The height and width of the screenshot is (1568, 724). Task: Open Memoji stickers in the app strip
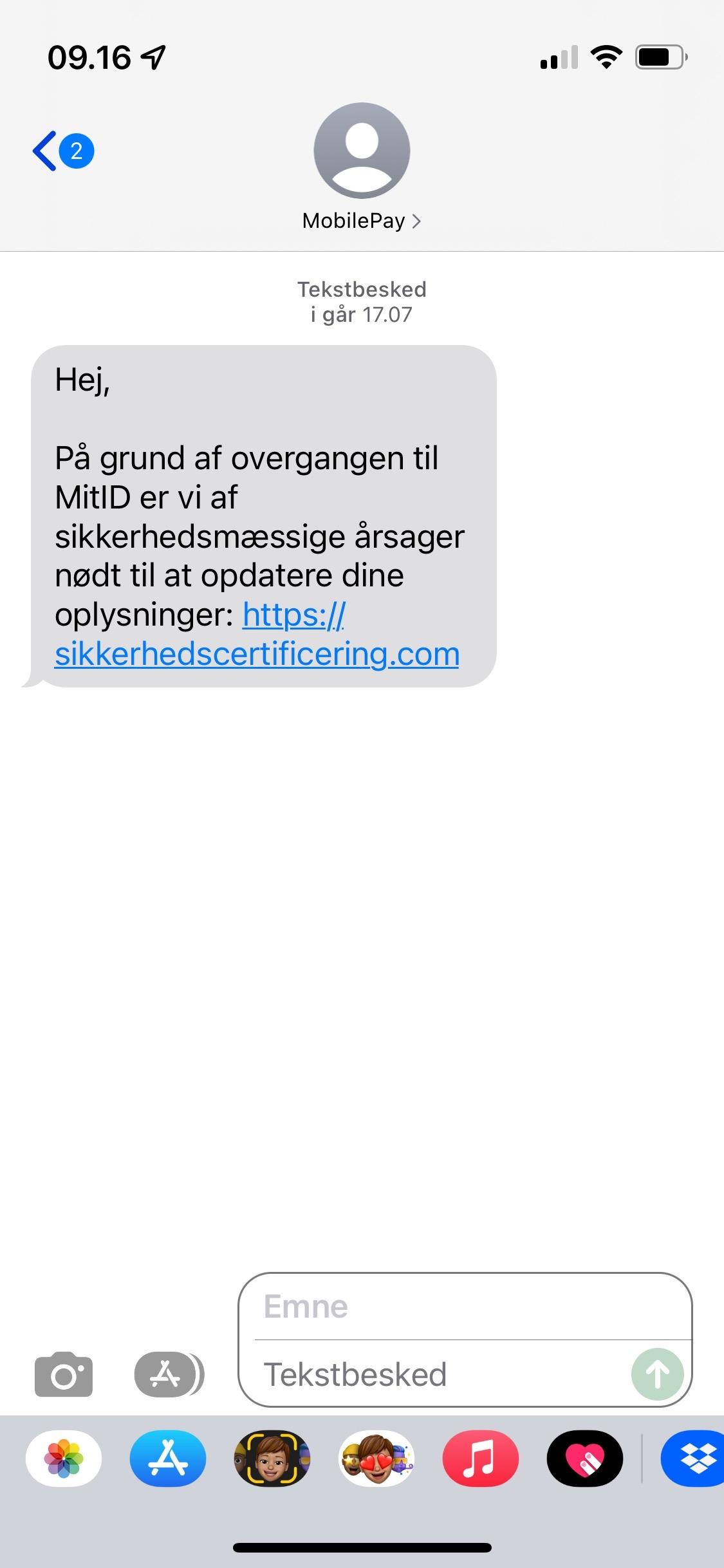click(376, 1459)
